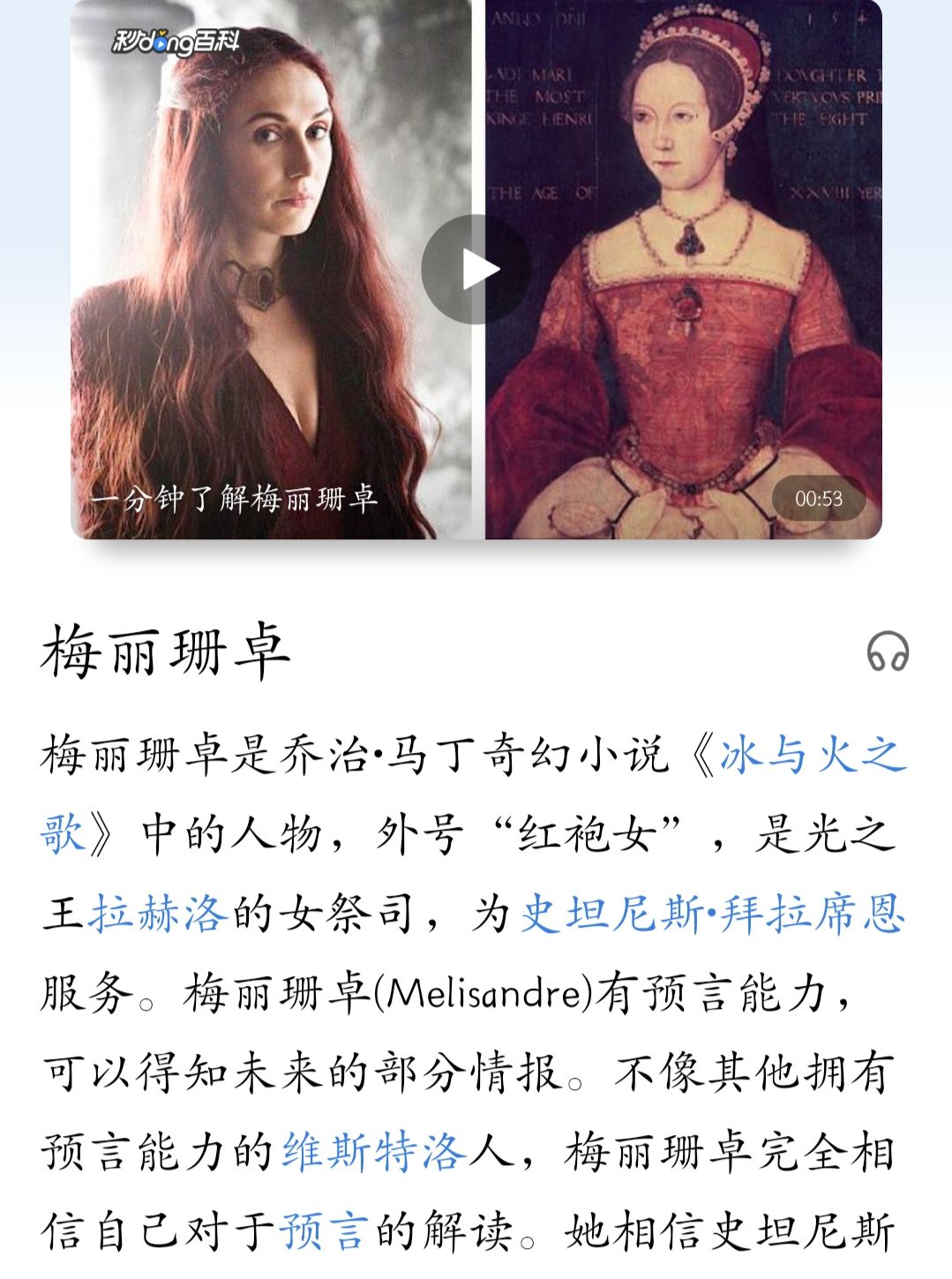Viewport: 952px width, 1279px height.
Task: Open the 预言 link
Action: tap(324, 1231)
